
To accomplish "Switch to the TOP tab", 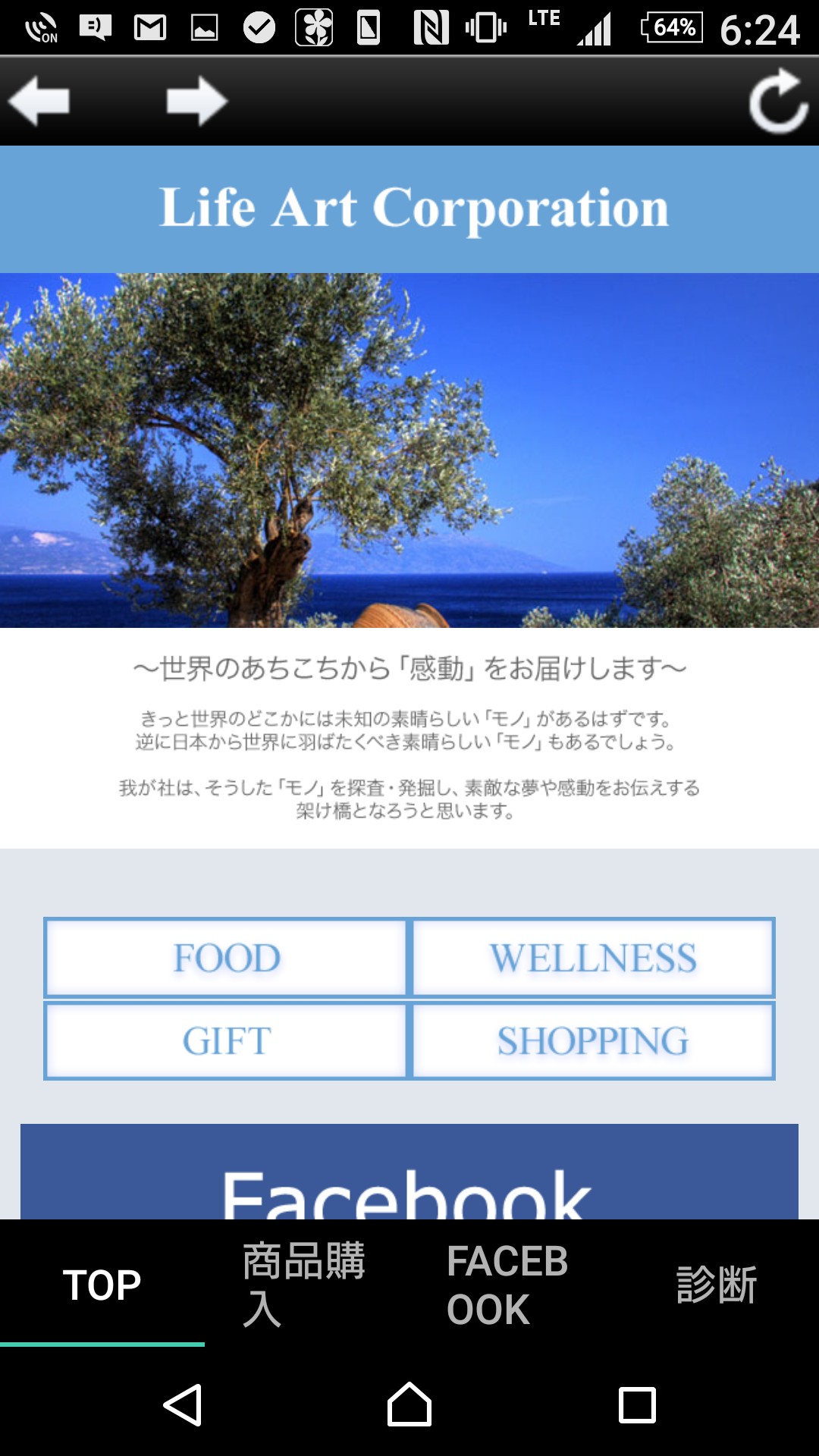I will (102, 1285).
